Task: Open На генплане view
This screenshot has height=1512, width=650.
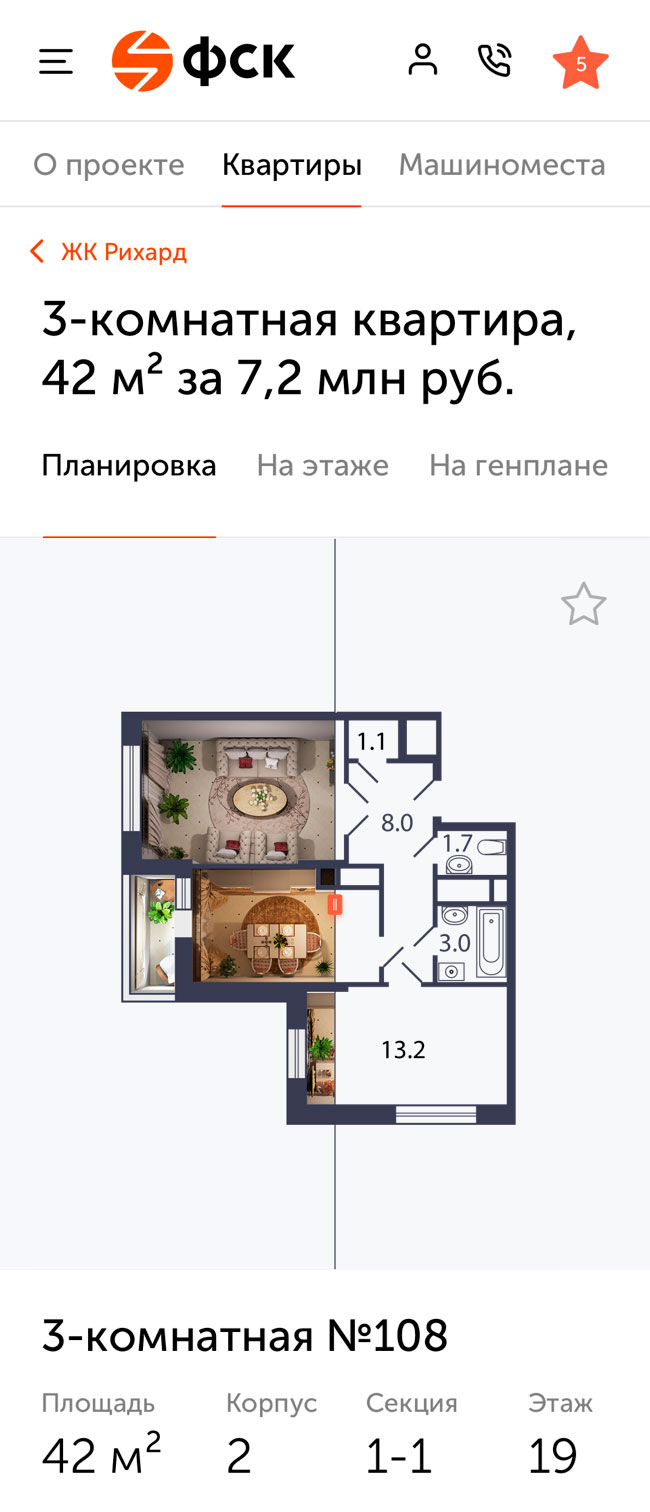Action: click(x=518, y=466)
